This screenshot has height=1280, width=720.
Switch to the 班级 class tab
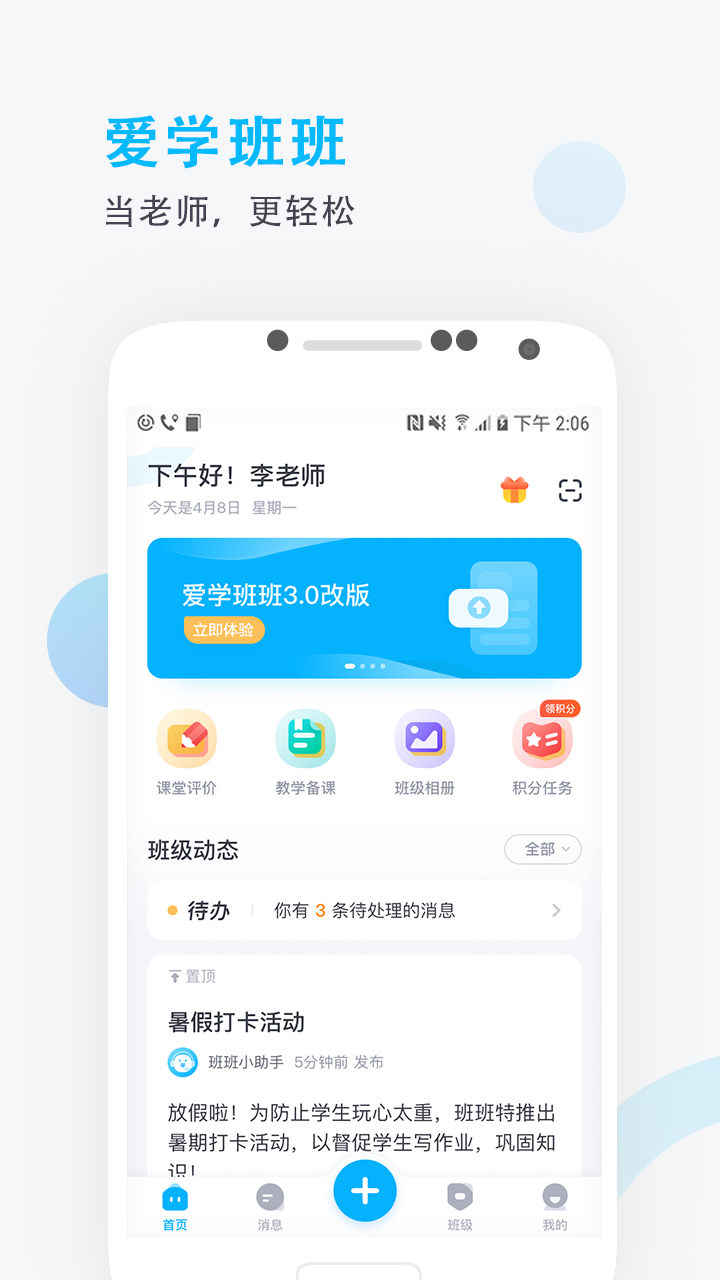click(459, 1206)
